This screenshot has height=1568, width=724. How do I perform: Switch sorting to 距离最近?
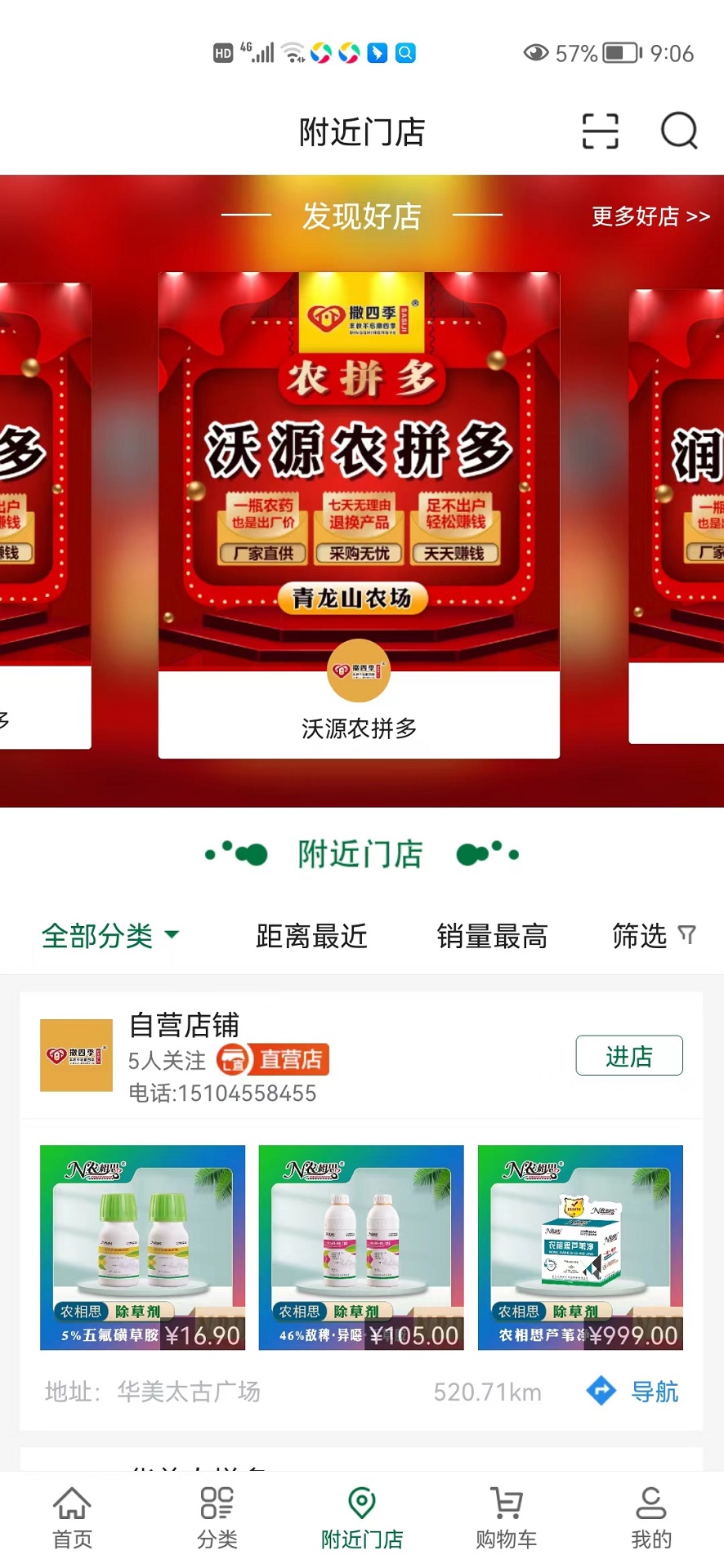310,937
